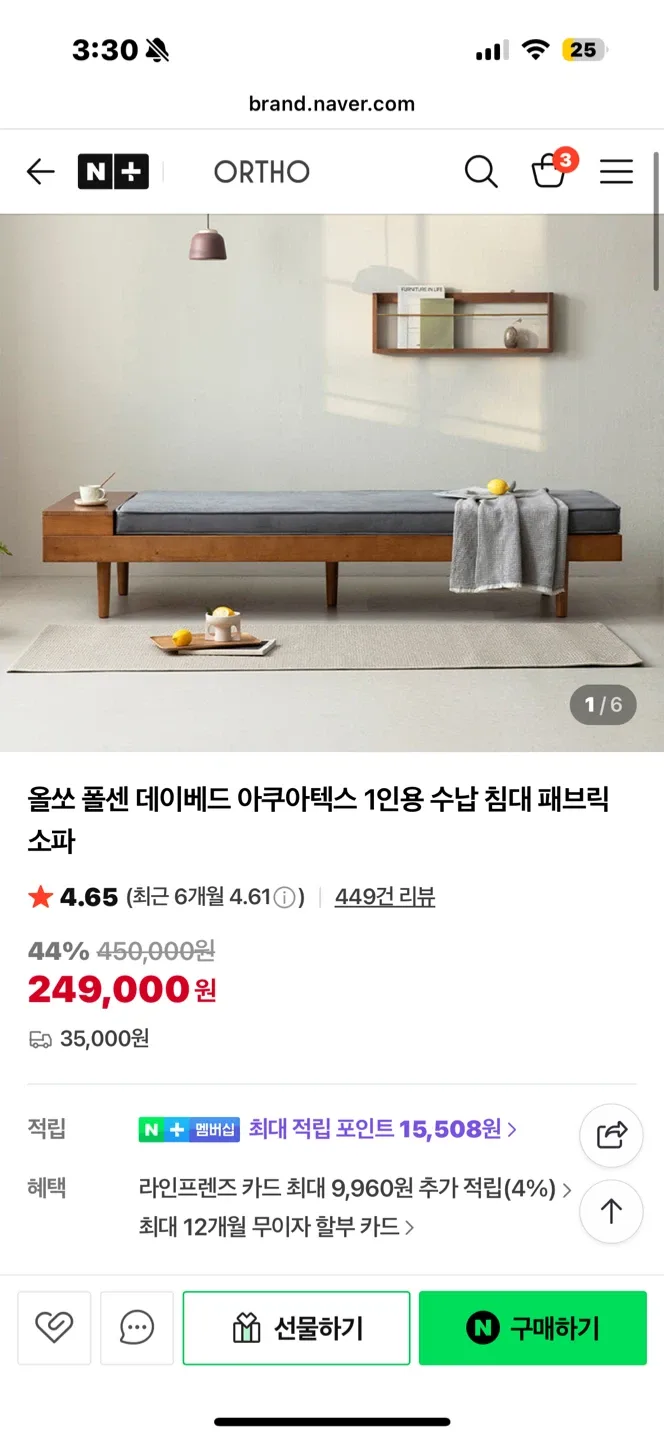The image size is (664, 1440).
Task: Tap 선물하기 to send as gift
Action: 296,1328
